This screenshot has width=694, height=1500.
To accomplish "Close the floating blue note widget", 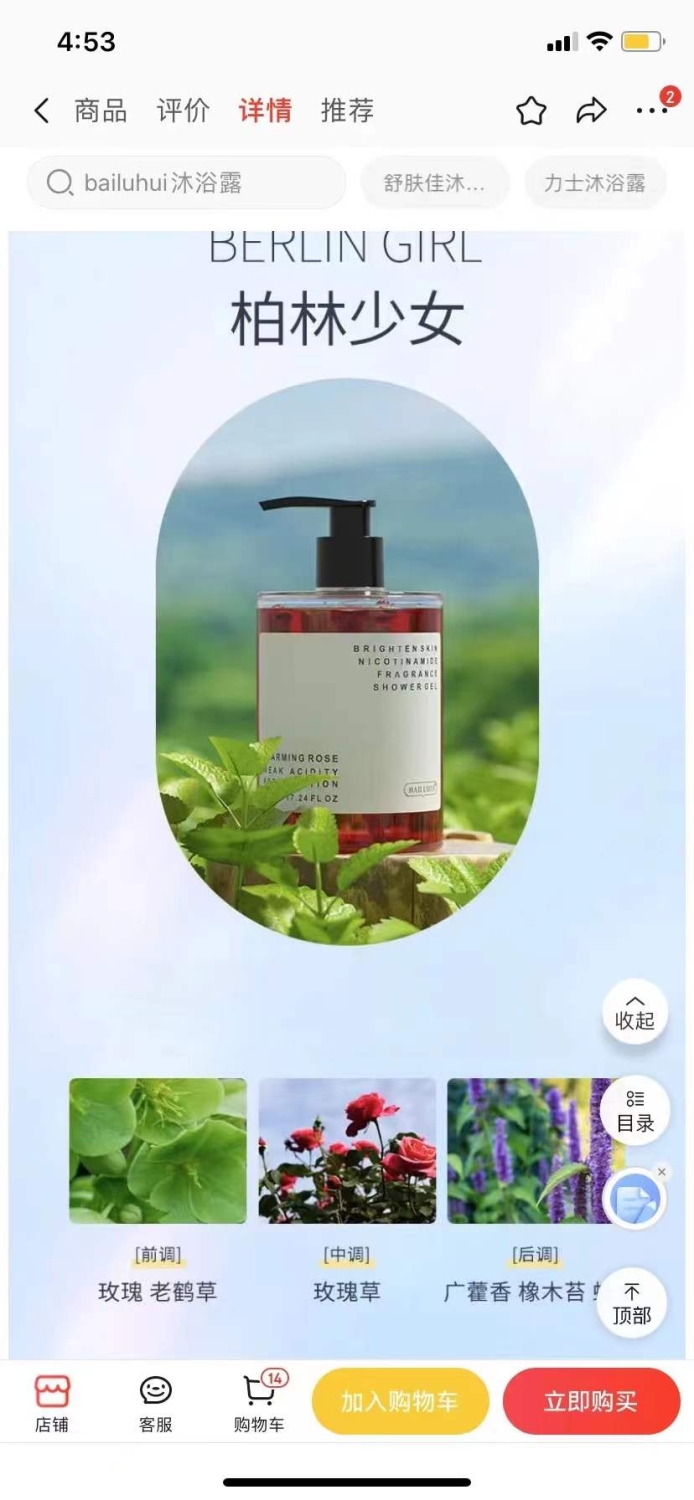I will pos(661,1172).
